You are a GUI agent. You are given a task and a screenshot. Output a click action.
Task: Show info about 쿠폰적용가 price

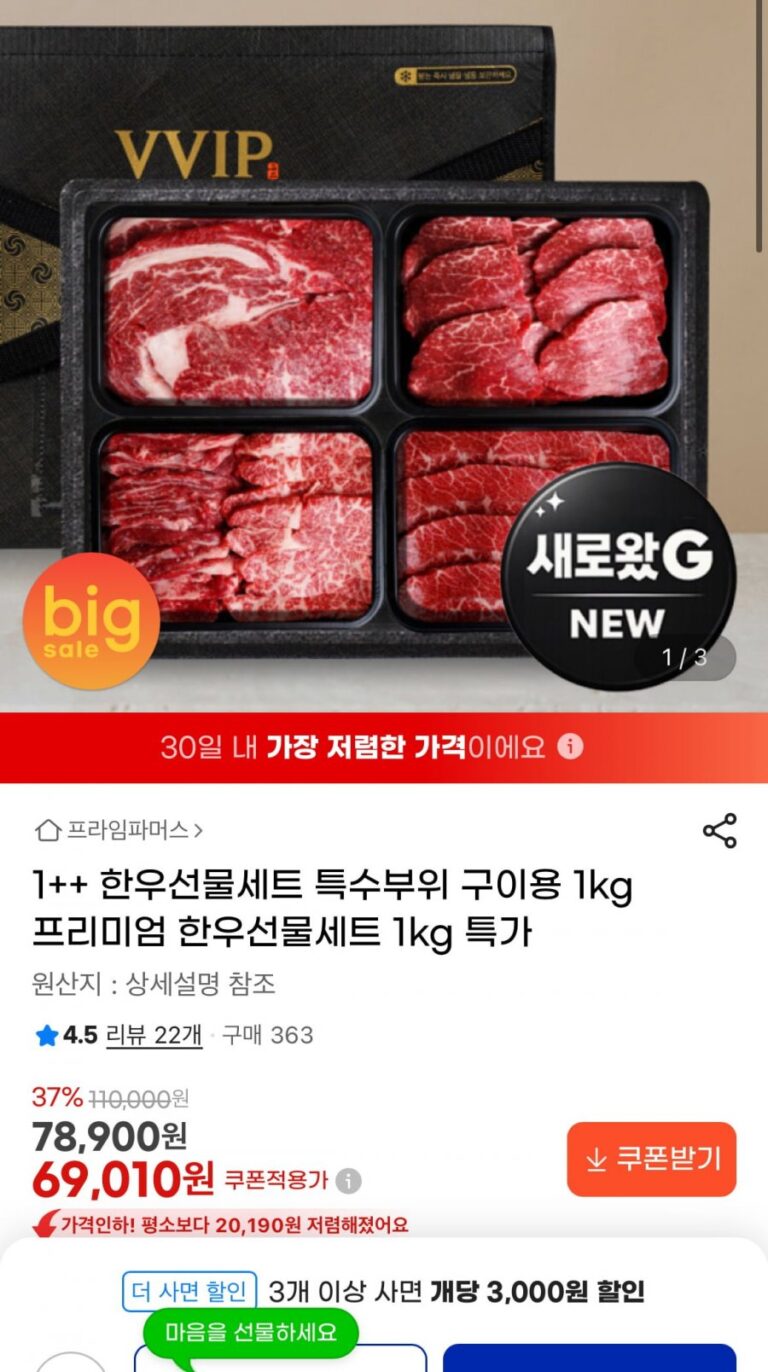[x=348, y=1181]
